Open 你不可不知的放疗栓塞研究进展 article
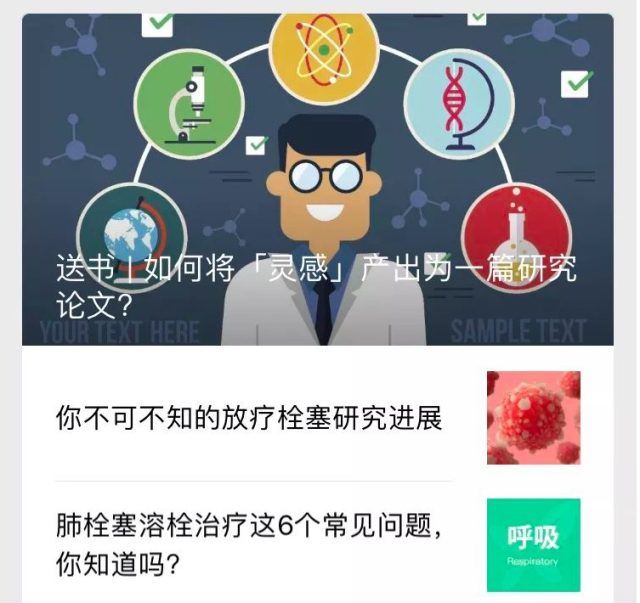 click(x=249, y=419)
